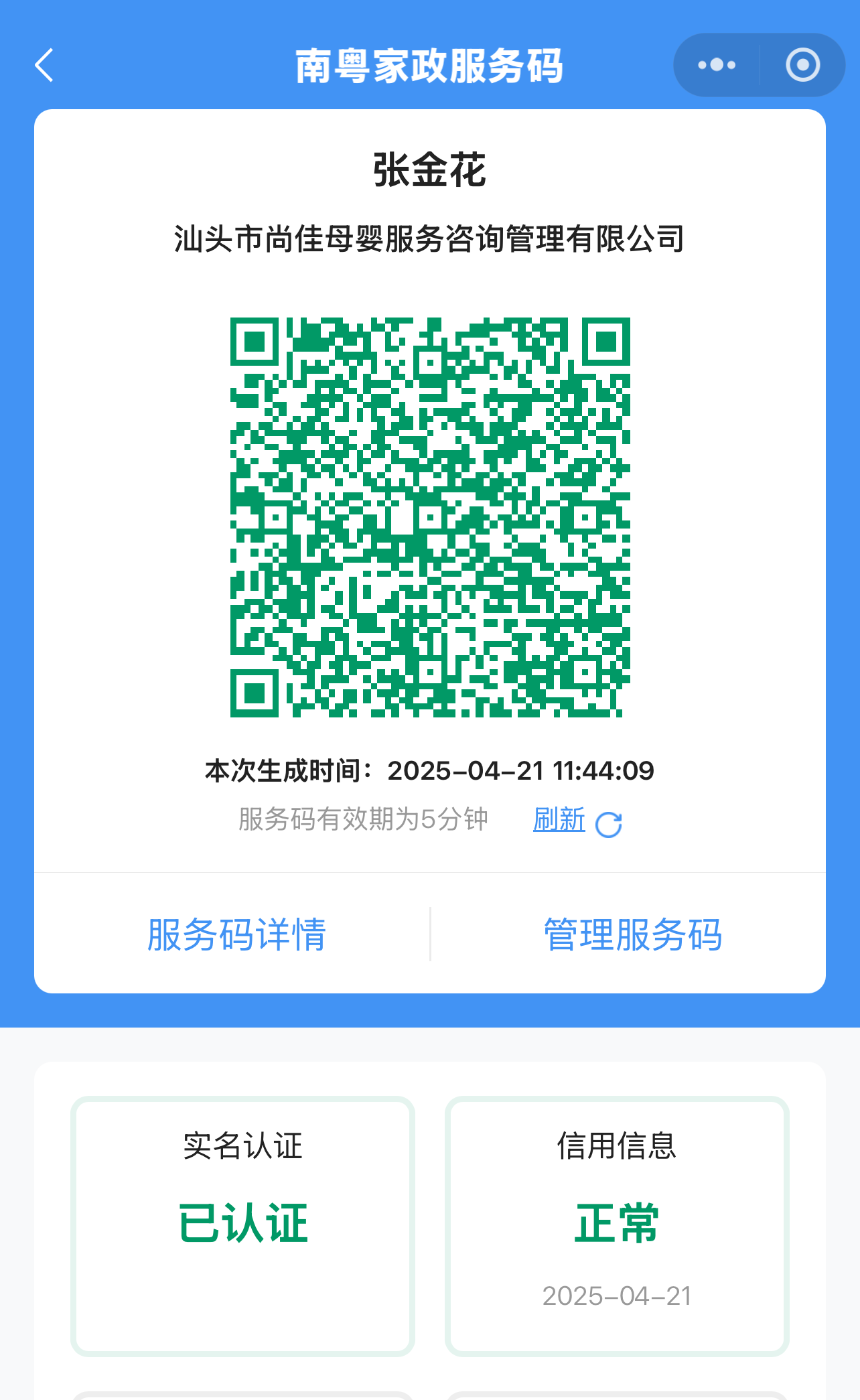
Task: Tap the name 张金花
Action: coord(430,170)
